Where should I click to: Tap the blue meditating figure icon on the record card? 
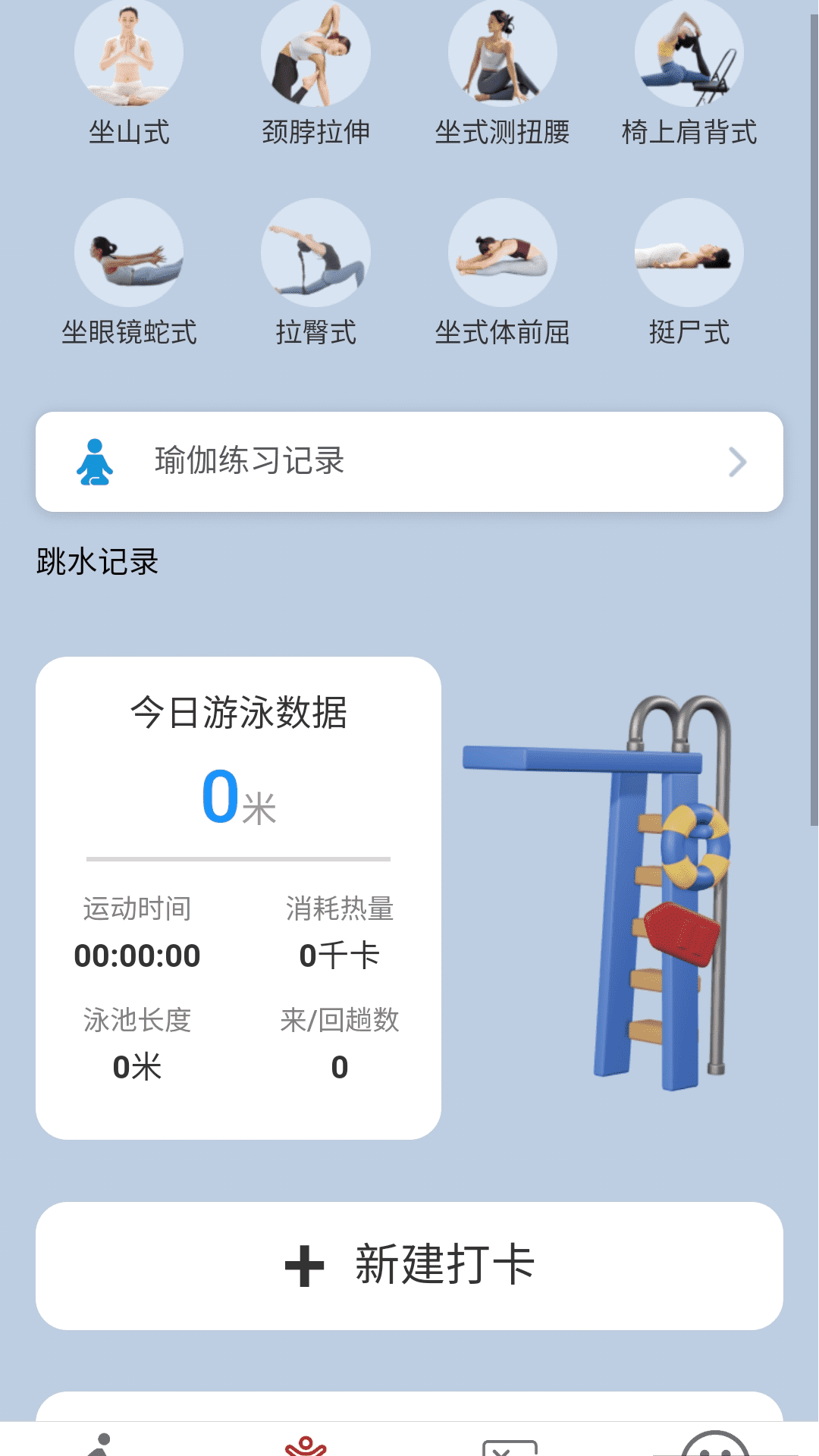coord(93,462)
